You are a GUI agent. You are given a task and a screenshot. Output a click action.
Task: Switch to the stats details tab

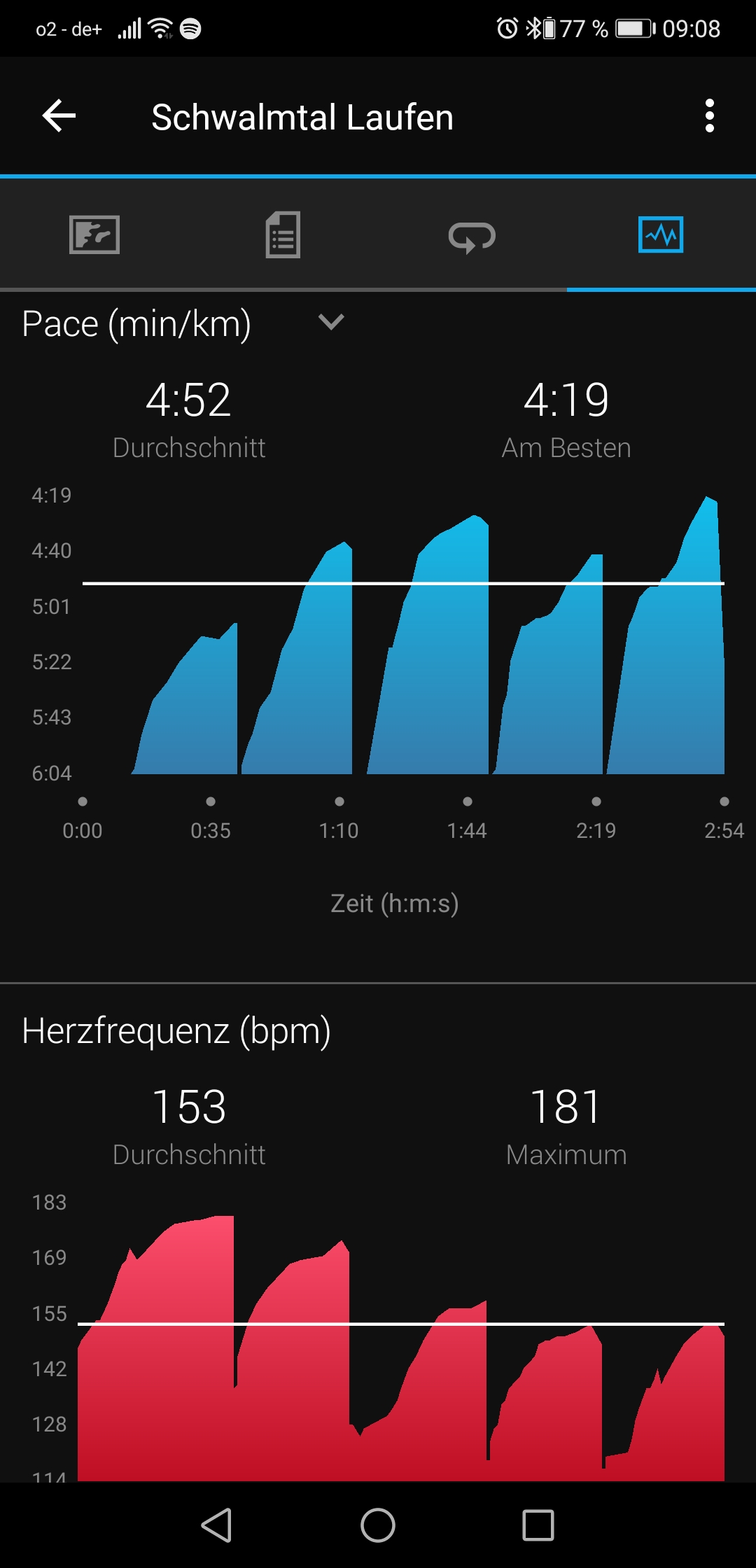pos(283,234)
